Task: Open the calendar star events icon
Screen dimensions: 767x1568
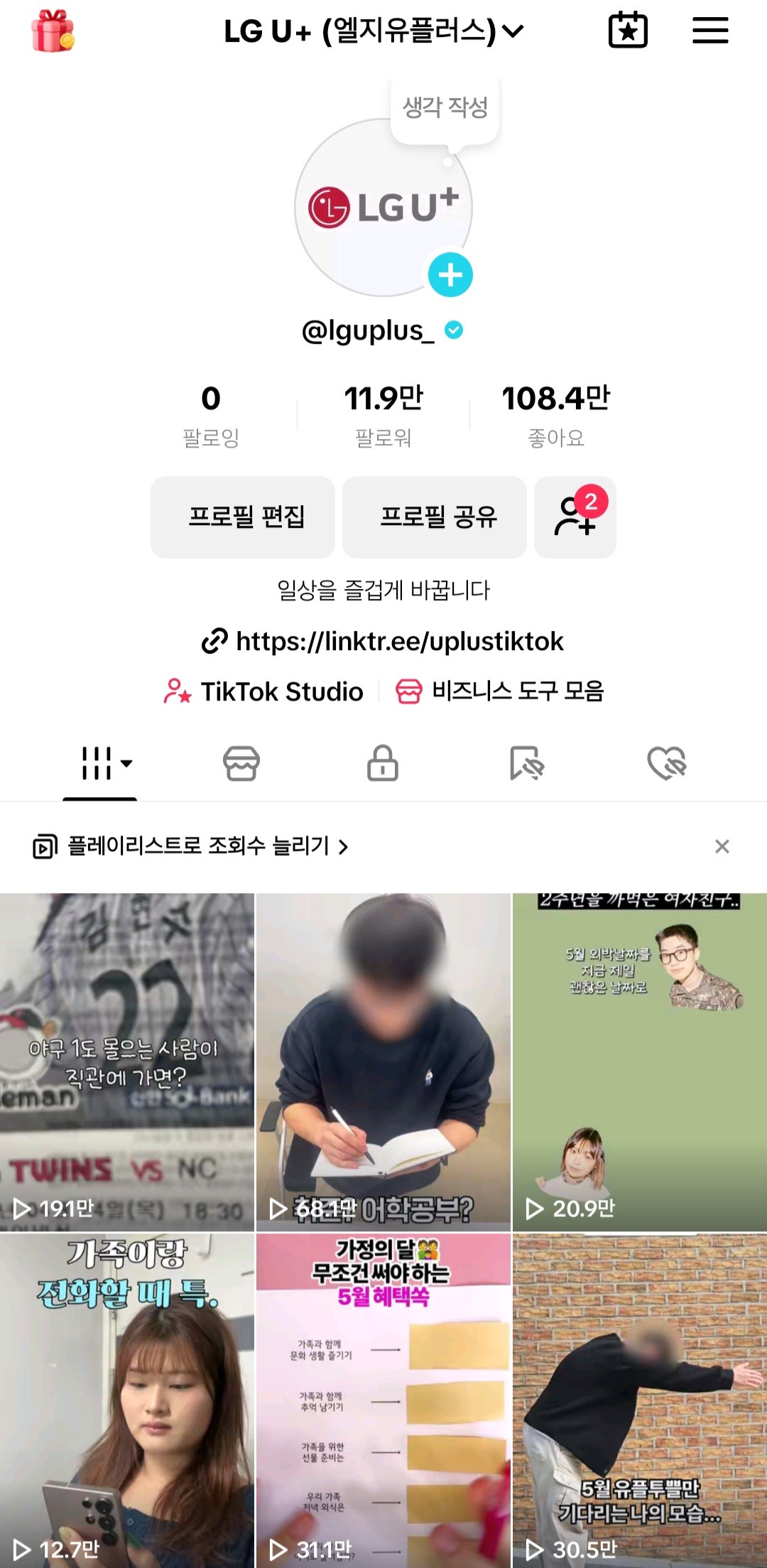Action: click(628, 31)
